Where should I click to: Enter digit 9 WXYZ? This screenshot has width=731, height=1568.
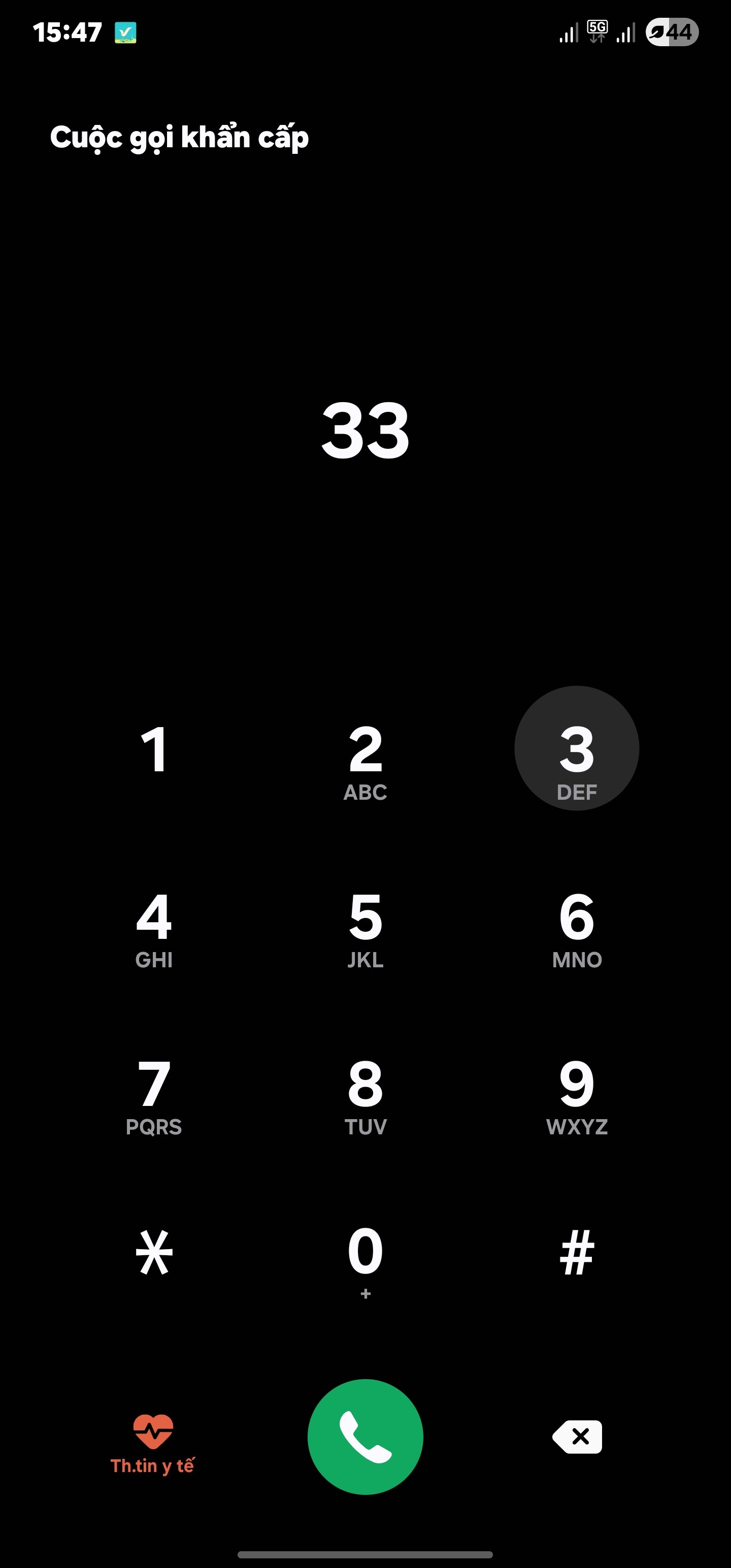(x=576, y=1084)
